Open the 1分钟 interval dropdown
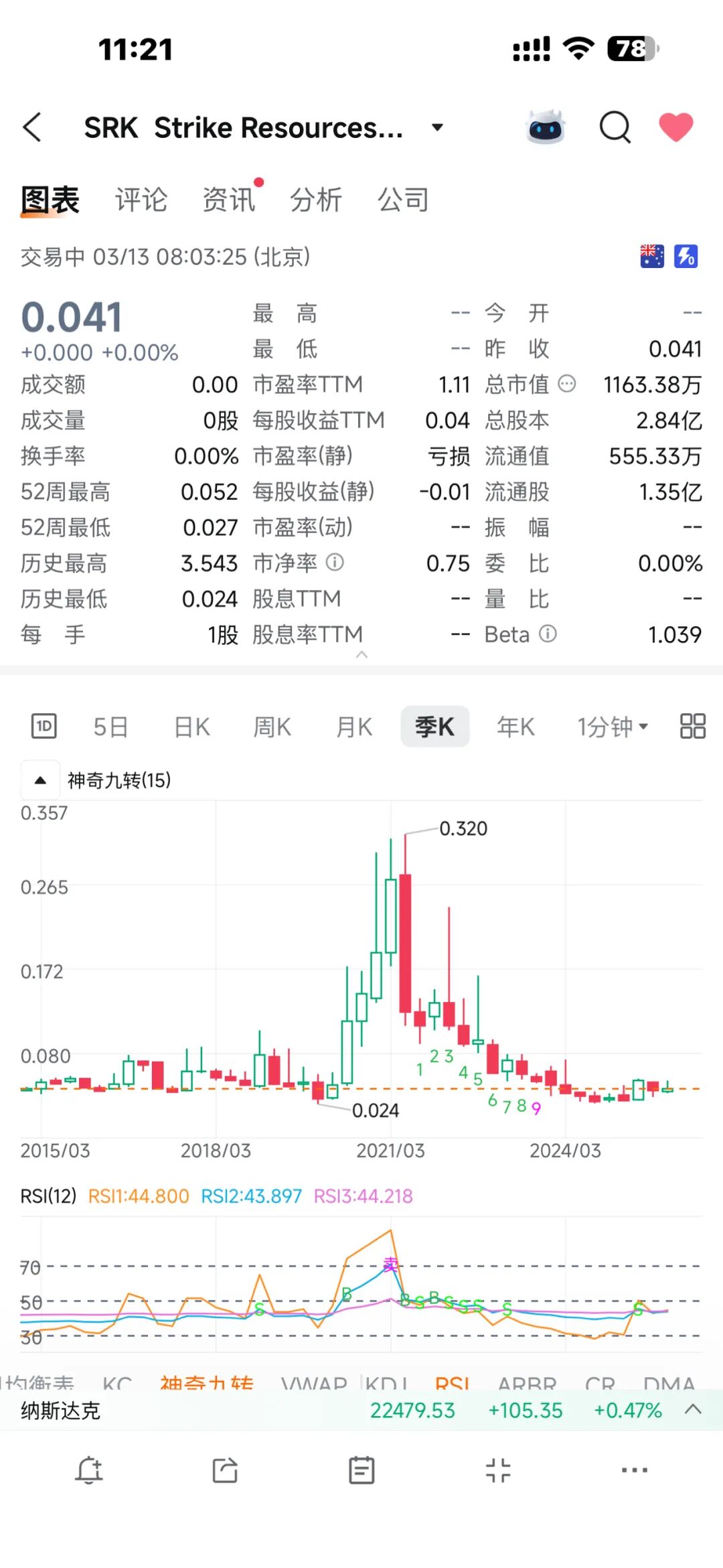This screenshot has width=723, height=1568. click(613, 727)
